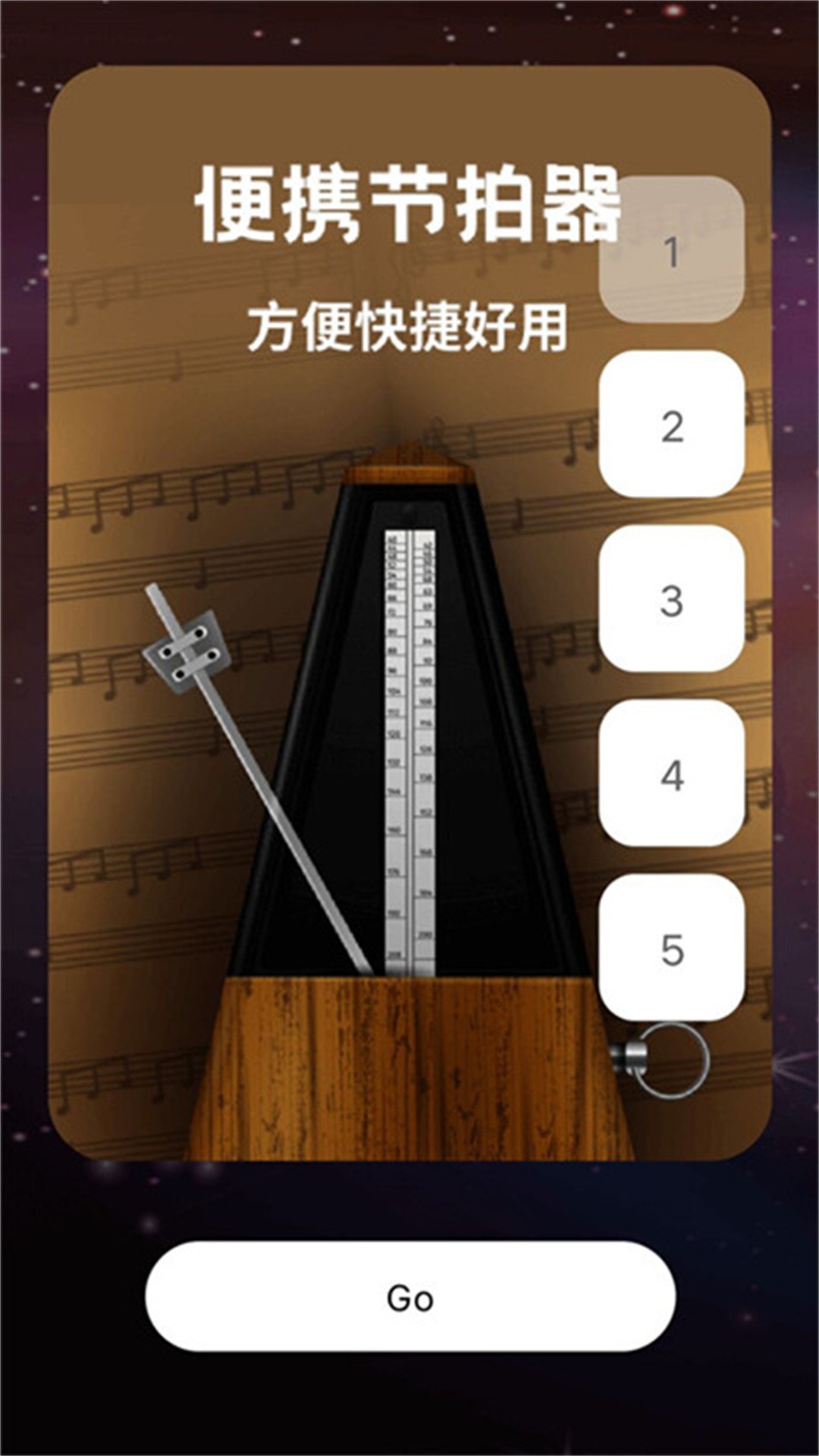Choose the number 2 button
Viewport: 819px width, 1456px height.
click(671, 425)
